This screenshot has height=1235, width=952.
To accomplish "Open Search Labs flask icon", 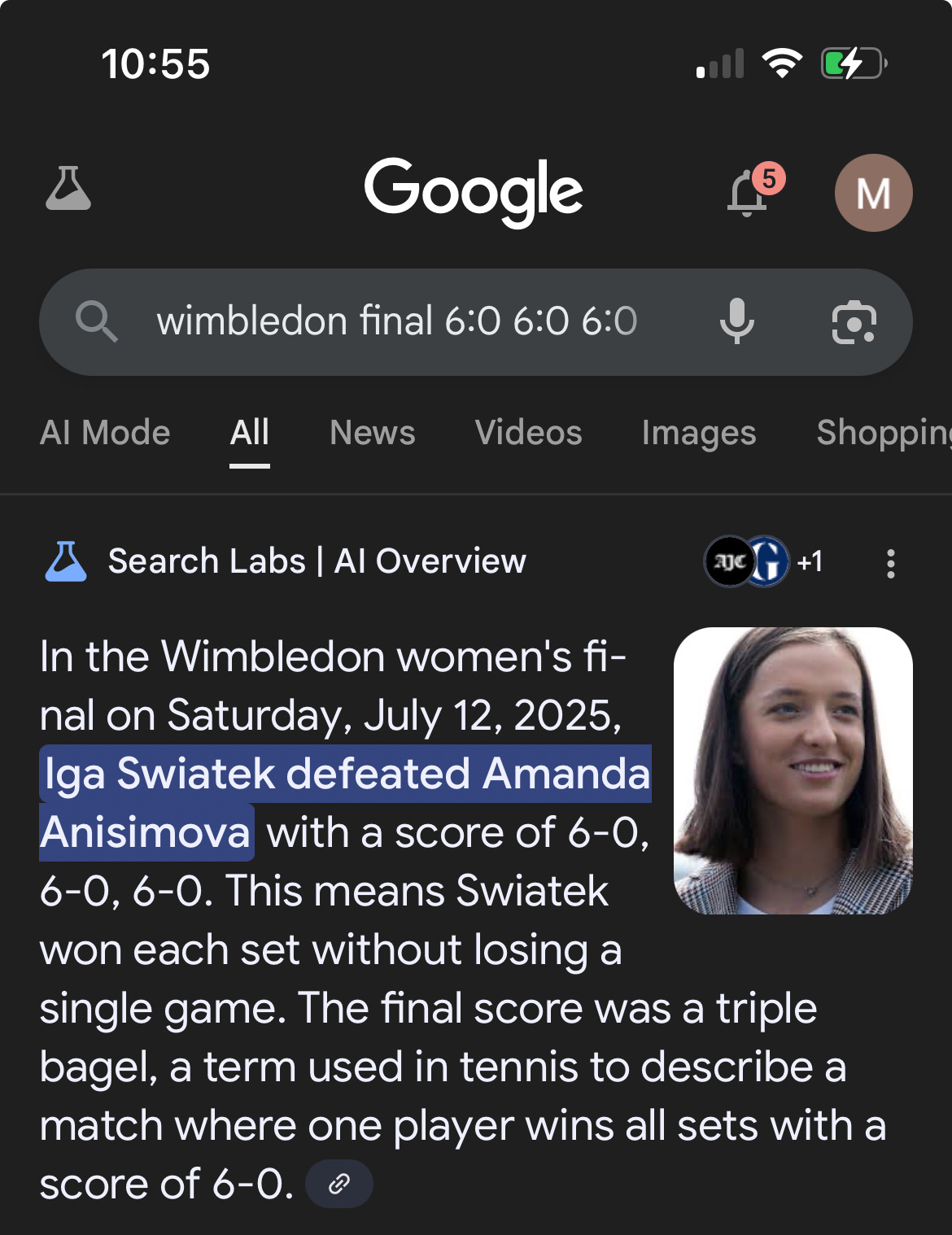I will pos(68,190).
